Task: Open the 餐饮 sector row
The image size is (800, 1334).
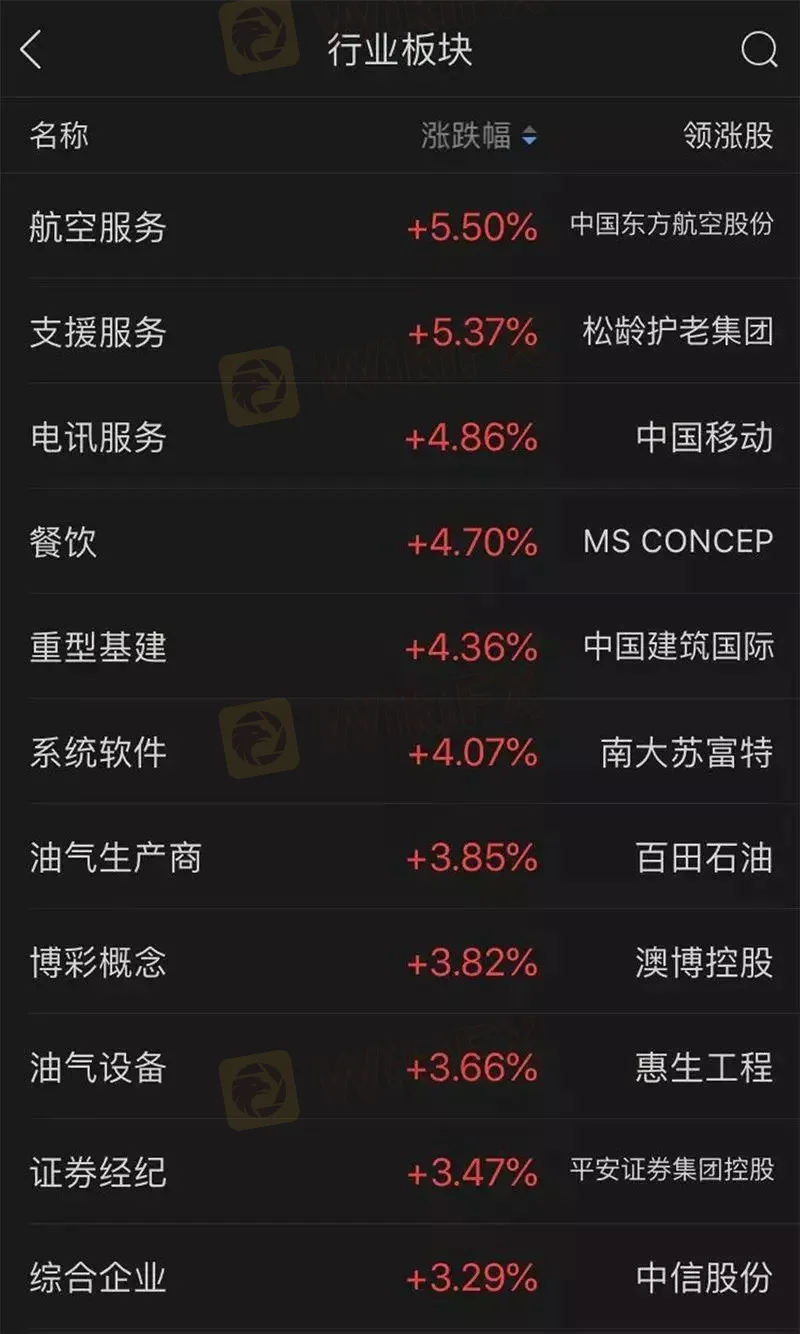Action: pyautogui.click(x=64, y=543)
